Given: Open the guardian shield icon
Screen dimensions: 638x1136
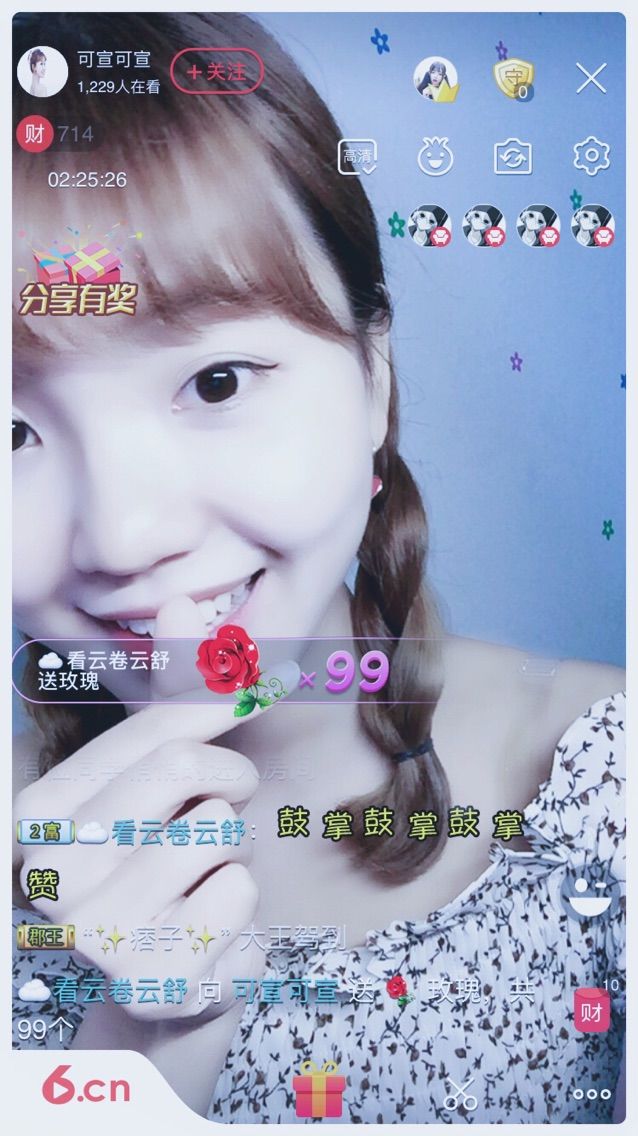Looking at the screenshot, I should click(x=514, y=78).
